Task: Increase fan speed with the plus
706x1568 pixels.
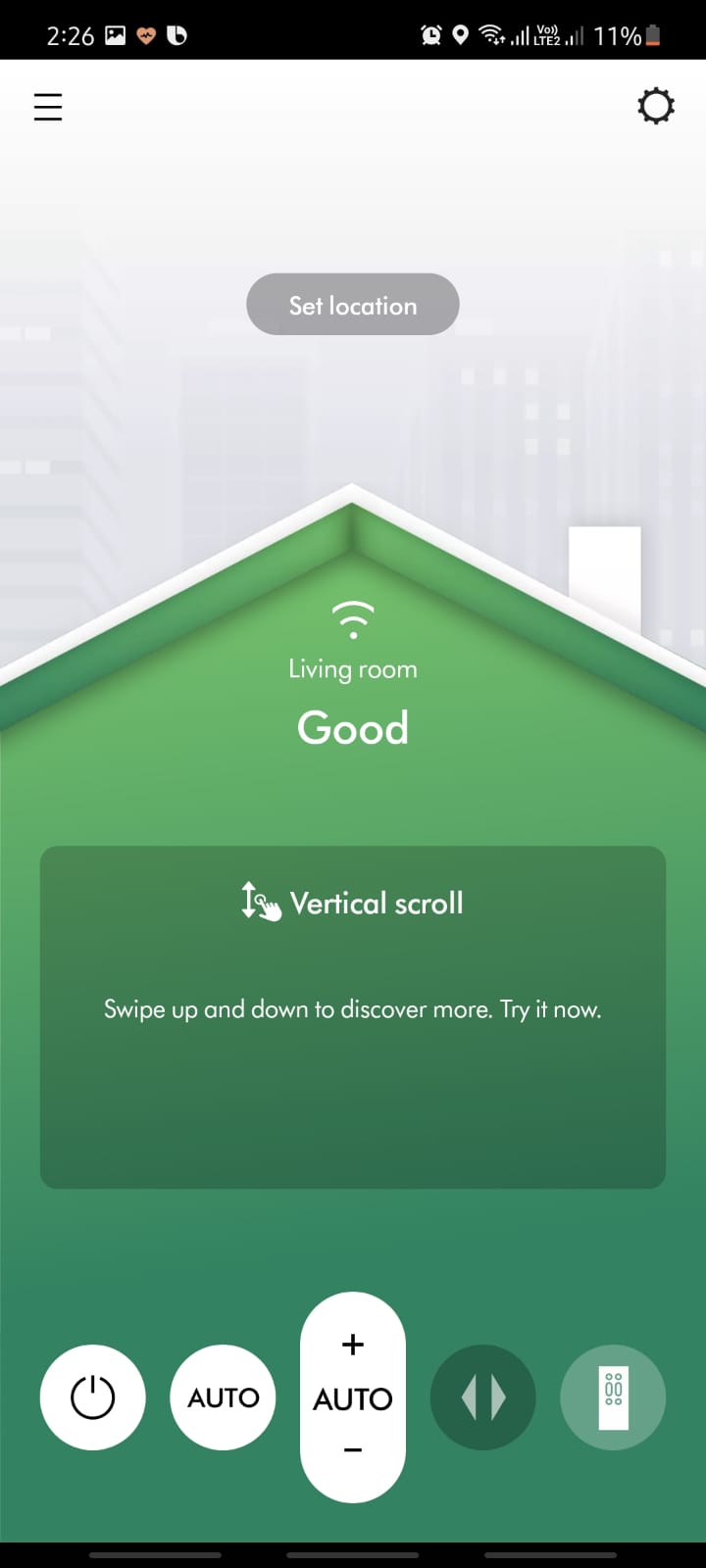Action: pyautogui.click(x=353, y=1345)
